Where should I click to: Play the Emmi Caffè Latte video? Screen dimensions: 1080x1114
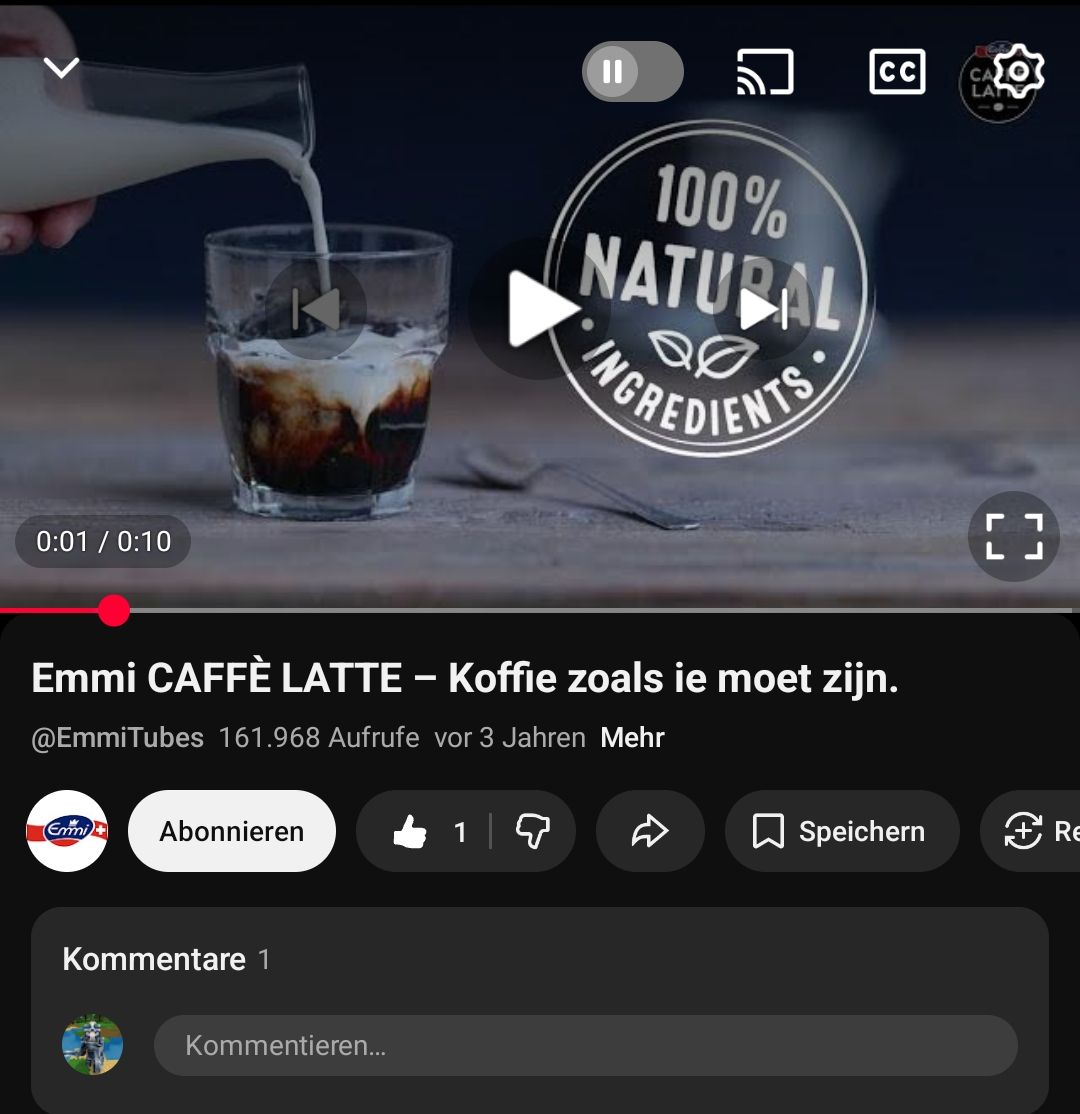click(x=540, y=310)
